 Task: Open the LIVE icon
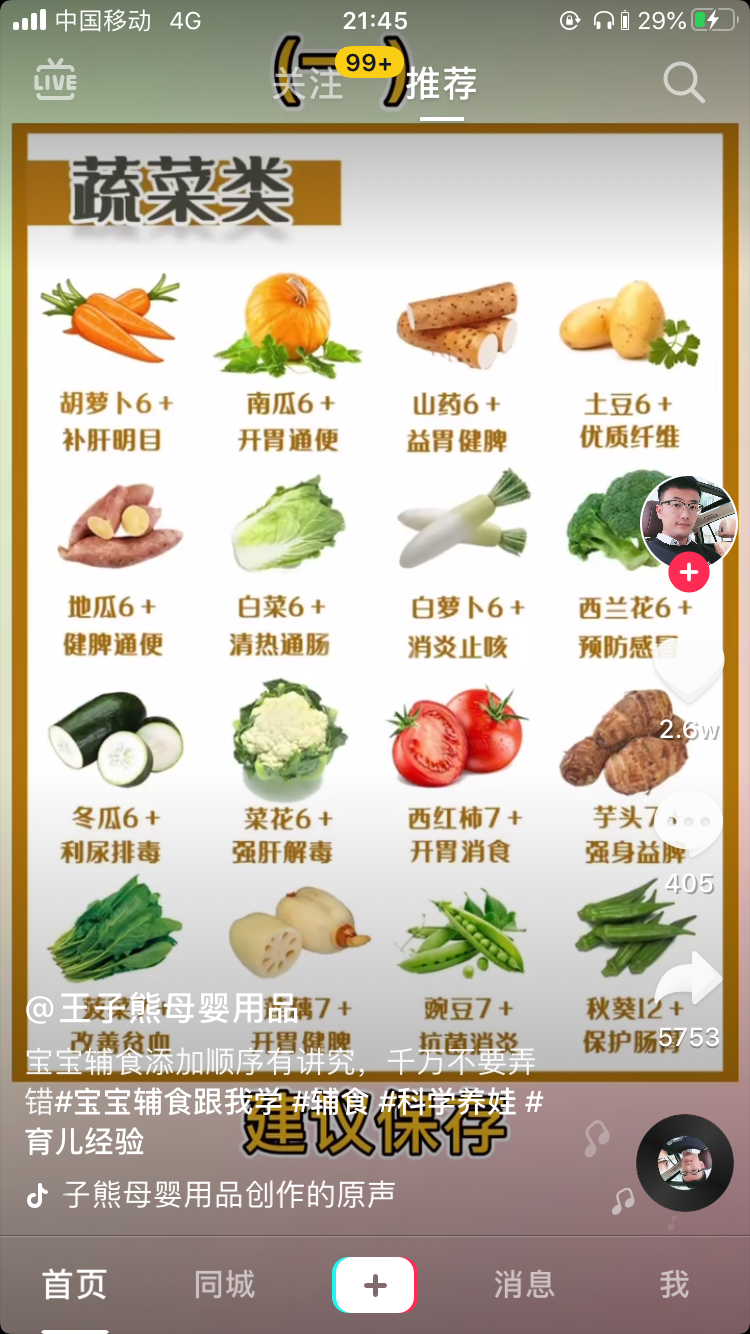(55, 82)
